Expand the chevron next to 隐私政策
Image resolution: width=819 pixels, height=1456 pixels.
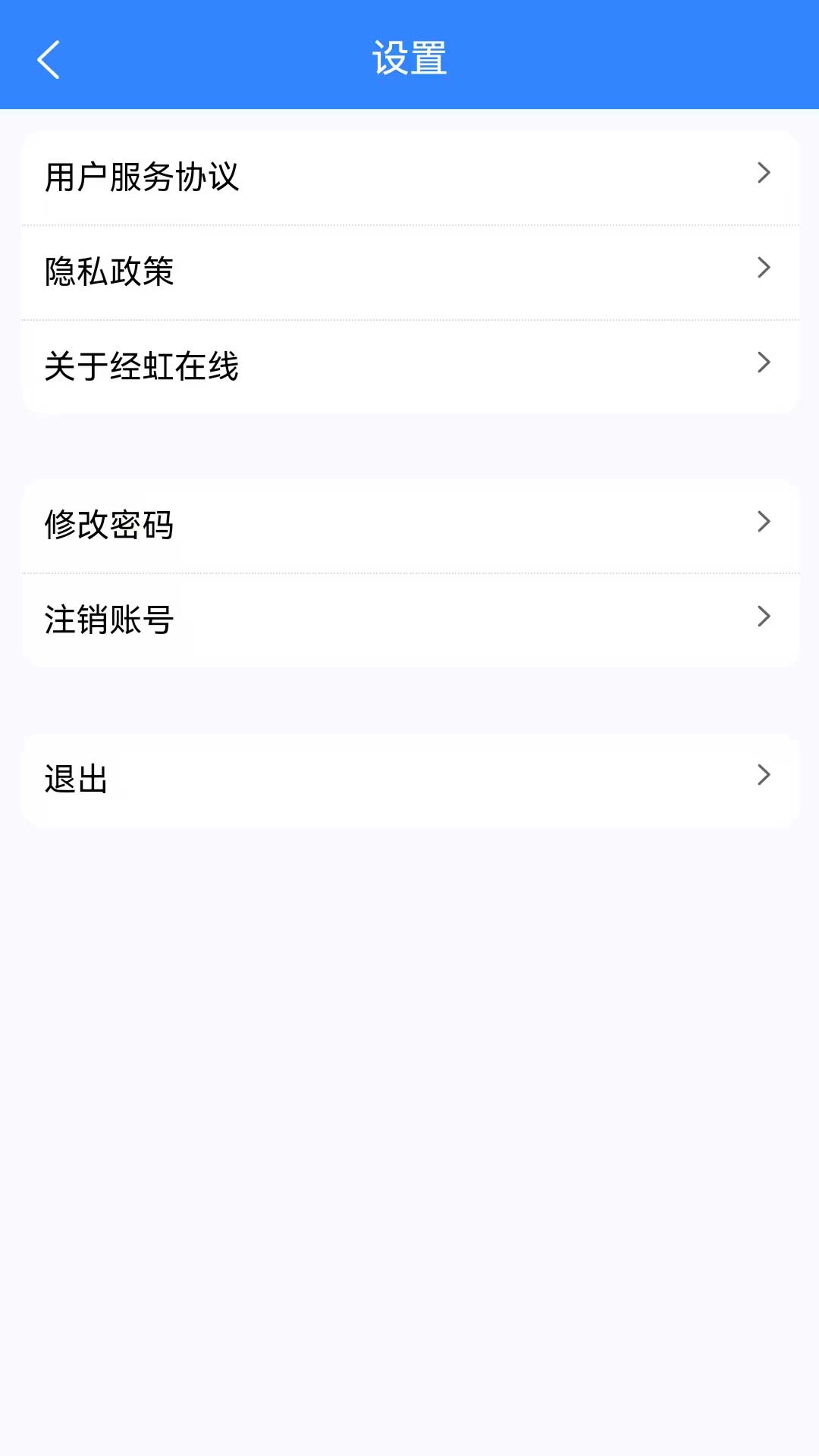coord(764,267)
